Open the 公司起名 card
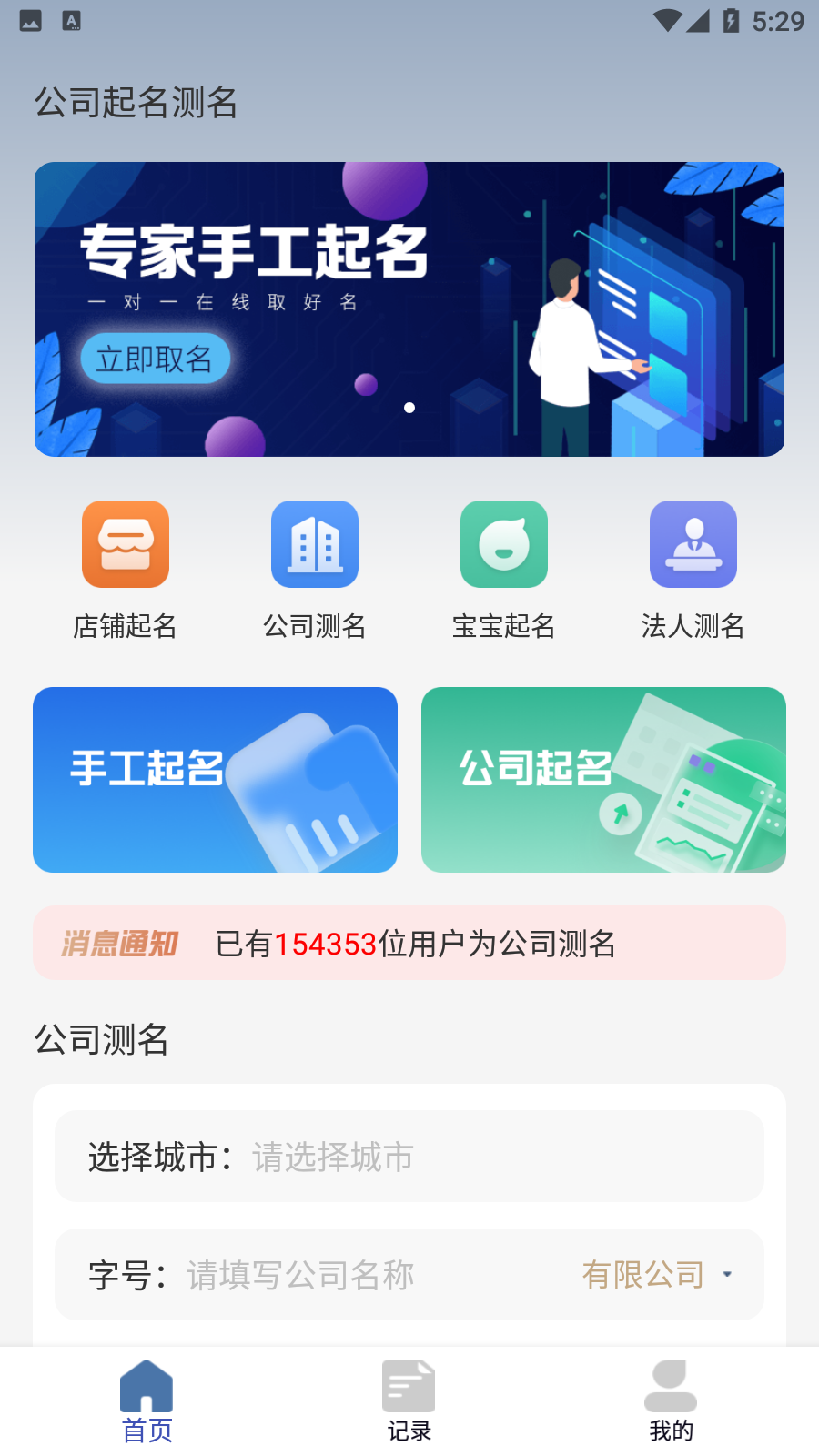The height and width of the screenshot is (1456, 819). click(603, 780)
